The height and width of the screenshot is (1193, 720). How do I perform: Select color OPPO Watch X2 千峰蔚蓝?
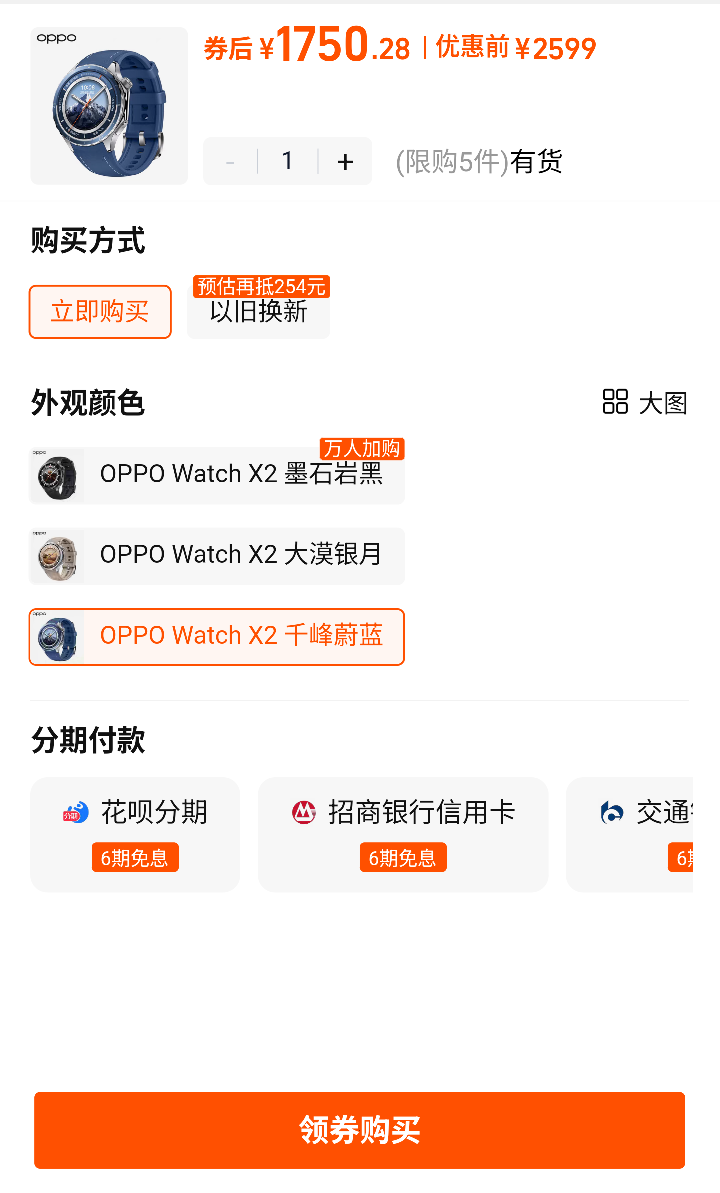coord(217,637)
